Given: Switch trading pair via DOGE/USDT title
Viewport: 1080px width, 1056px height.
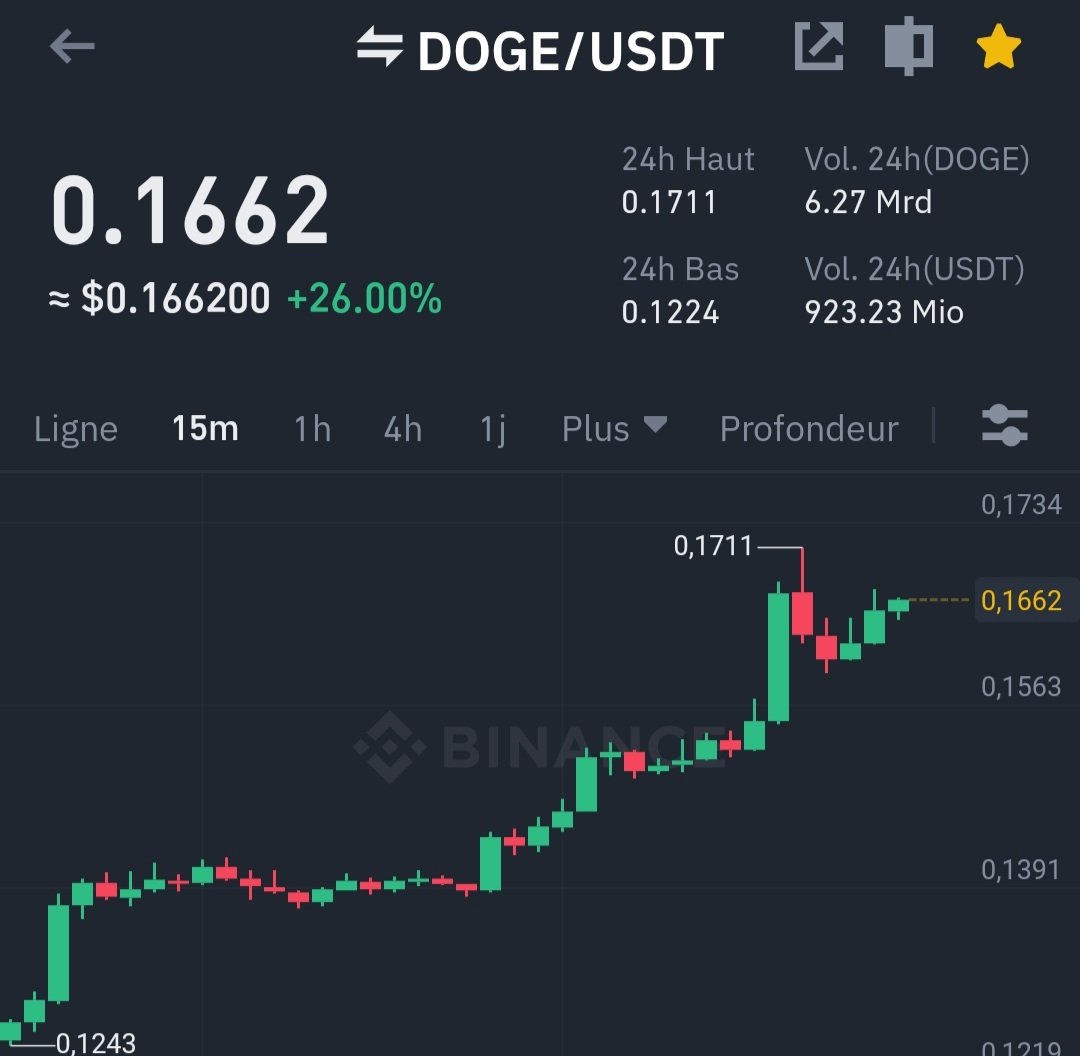Looking at the screenshot, I should (541, 49).
